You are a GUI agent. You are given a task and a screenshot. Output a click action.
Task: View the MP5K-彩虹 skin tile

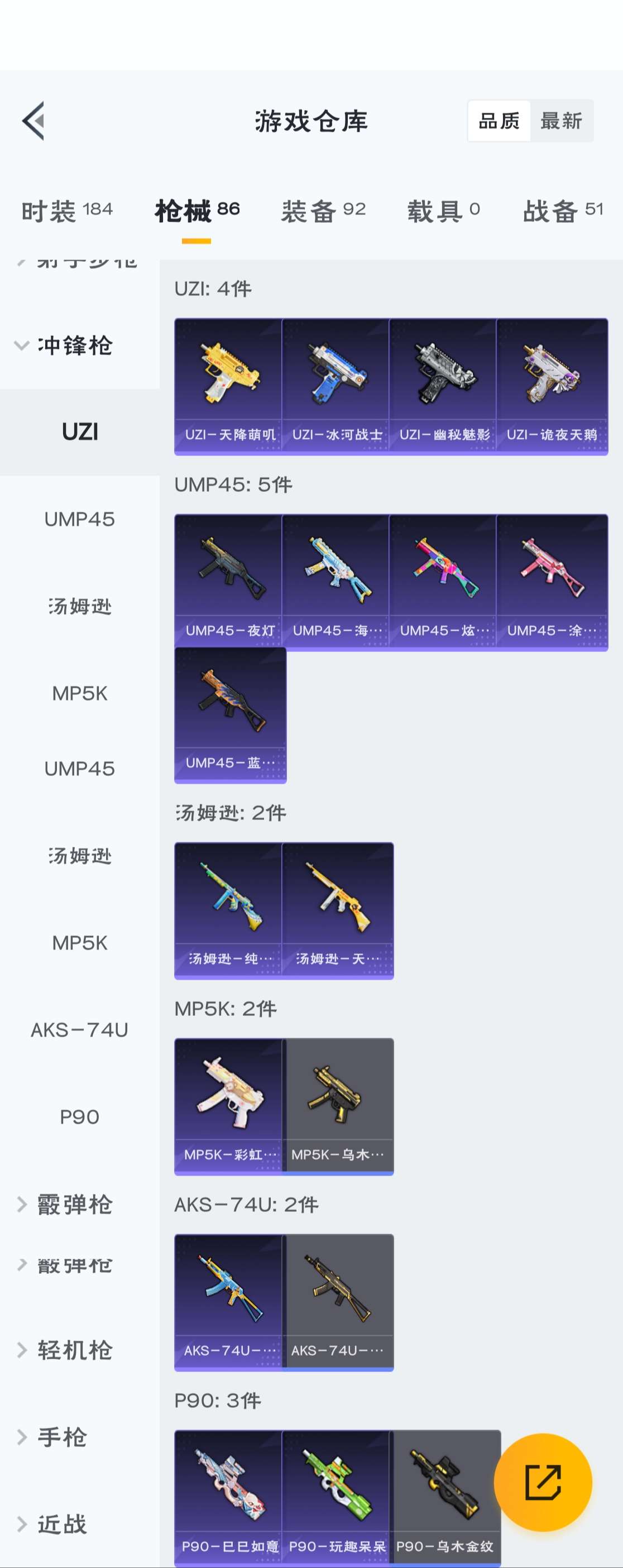[x=229, y=1106]
